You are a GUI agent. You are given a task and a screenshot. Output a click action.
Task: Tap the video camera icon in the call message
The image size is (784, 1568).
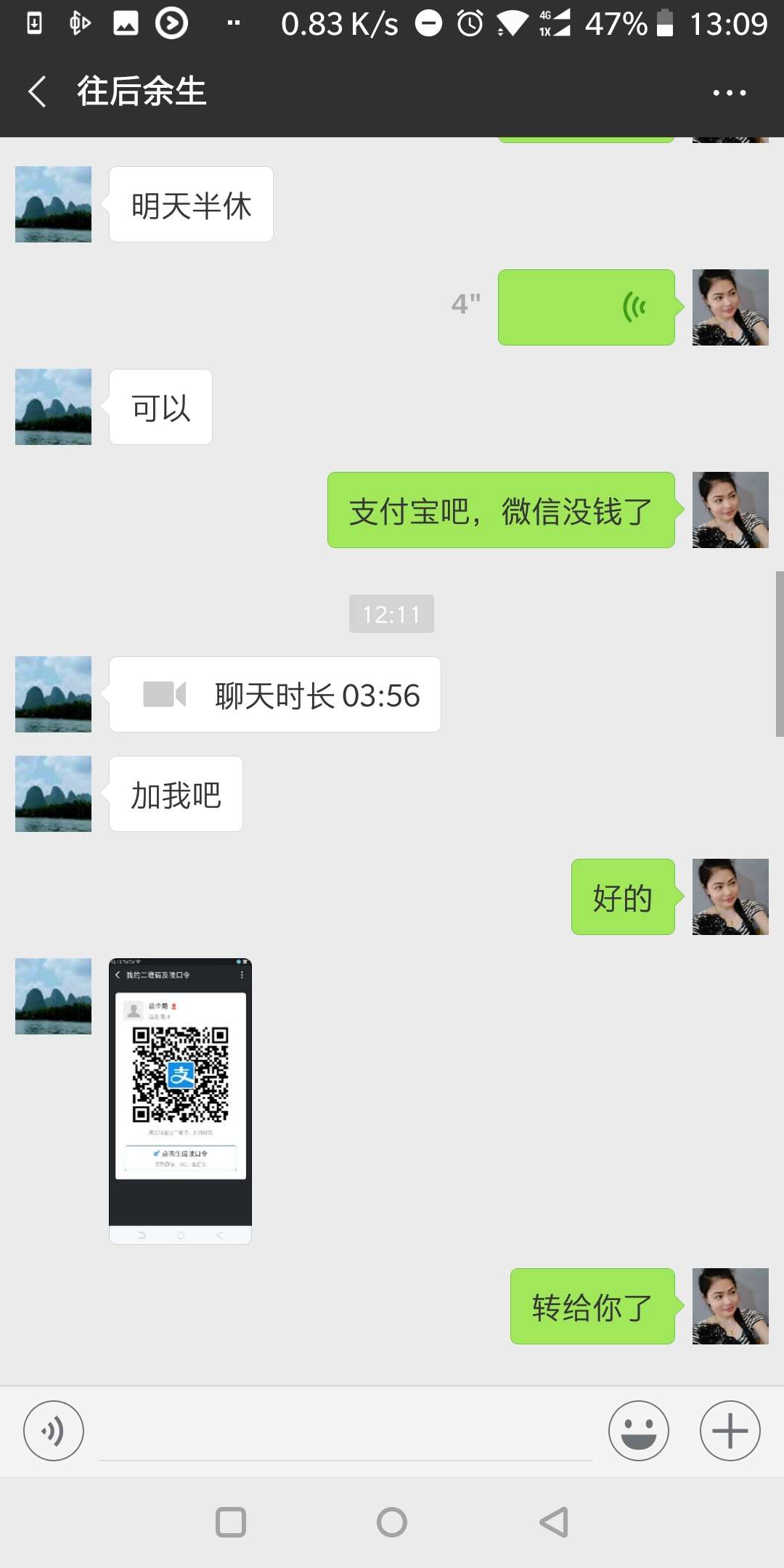click(x=166, y=695)
